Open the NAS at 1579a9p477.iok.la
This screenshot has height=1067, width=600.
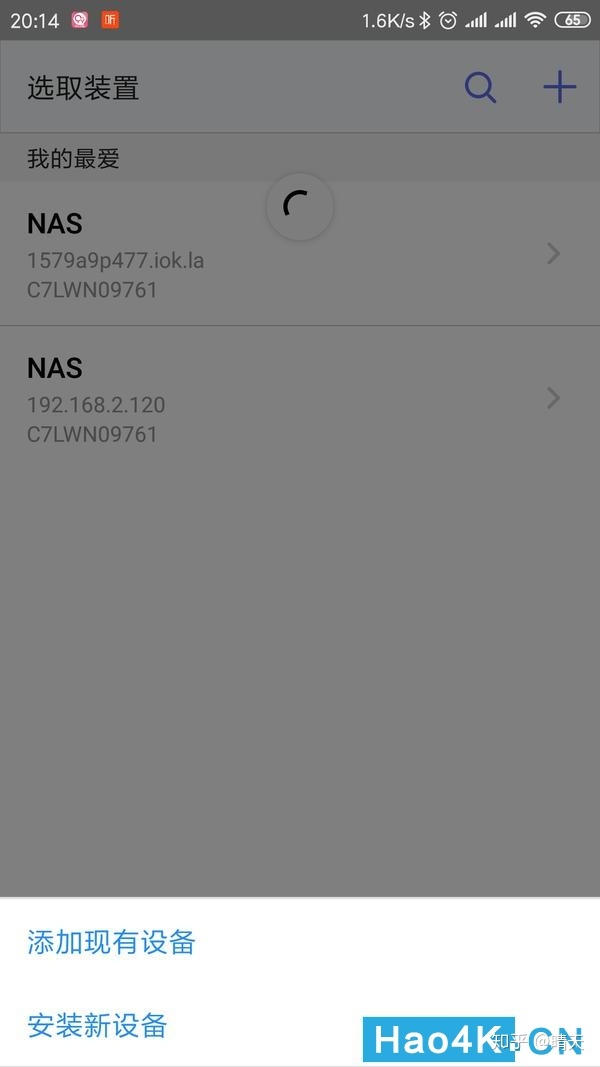[300, 254]
